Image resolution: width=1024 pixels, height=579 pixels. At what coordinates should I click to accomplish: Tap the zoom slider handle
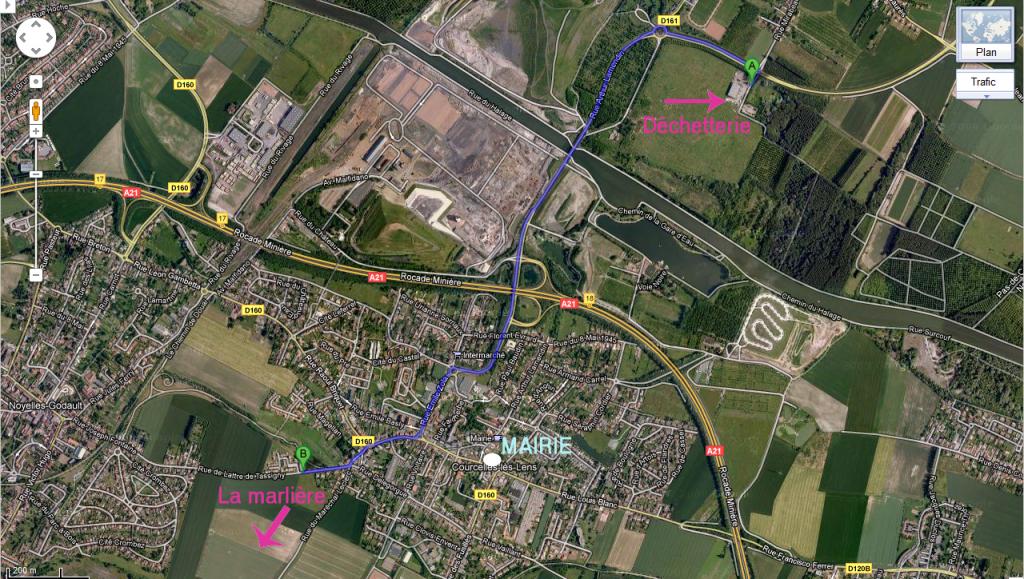tap(35, 175)
